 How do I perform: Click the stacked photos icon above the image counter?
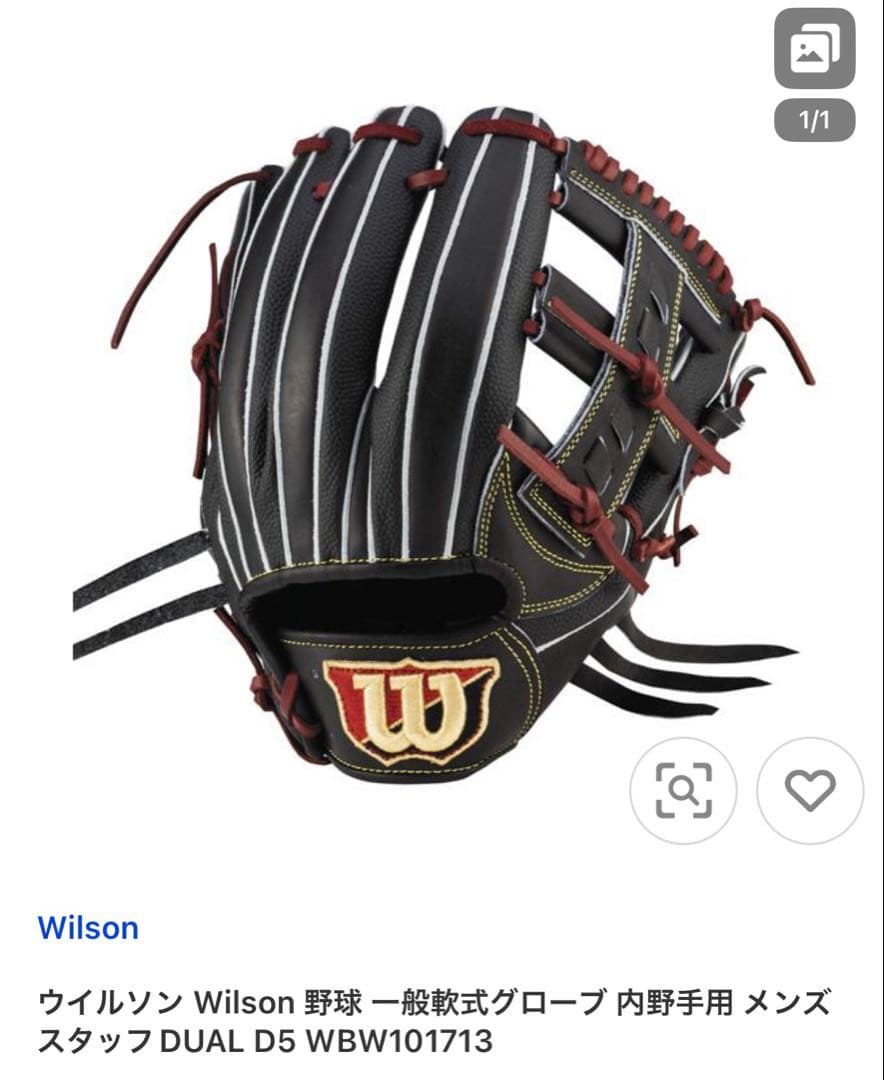813,47
